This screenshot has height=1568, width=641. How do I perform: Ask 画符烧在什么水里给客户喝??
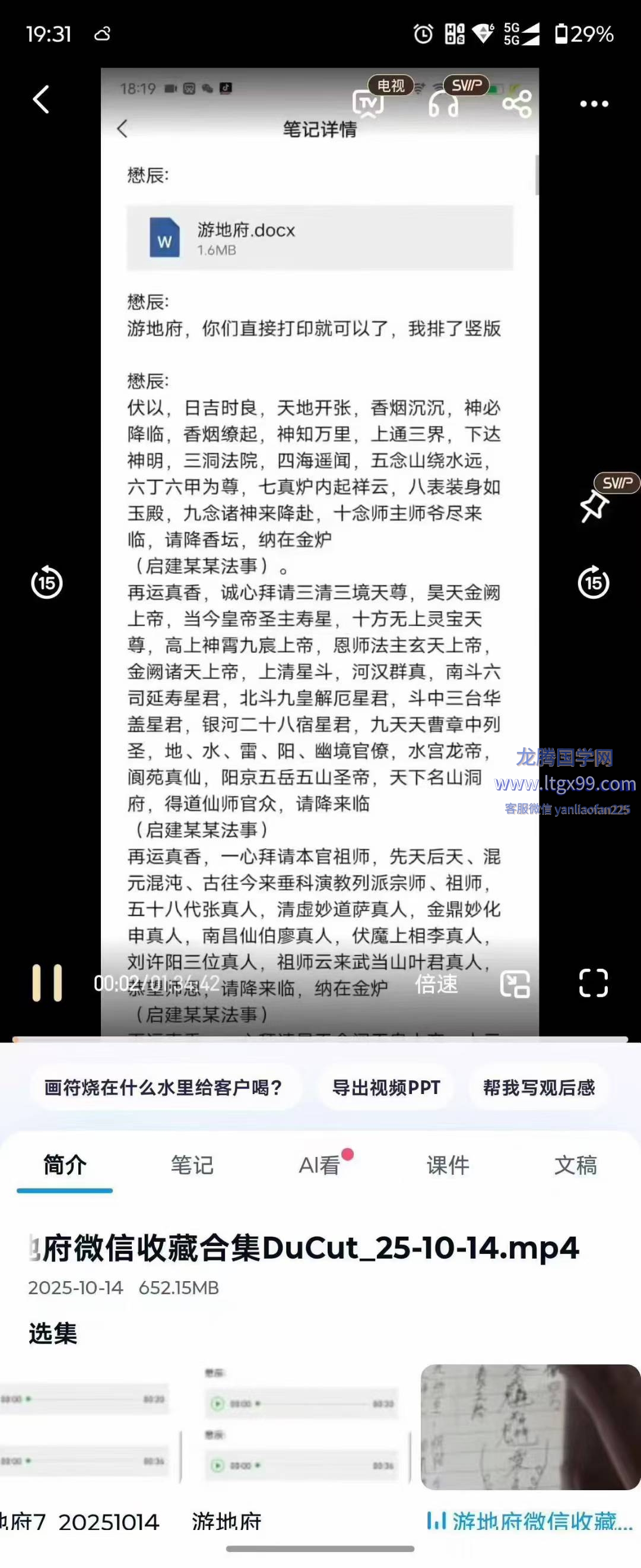point(164,1087)
